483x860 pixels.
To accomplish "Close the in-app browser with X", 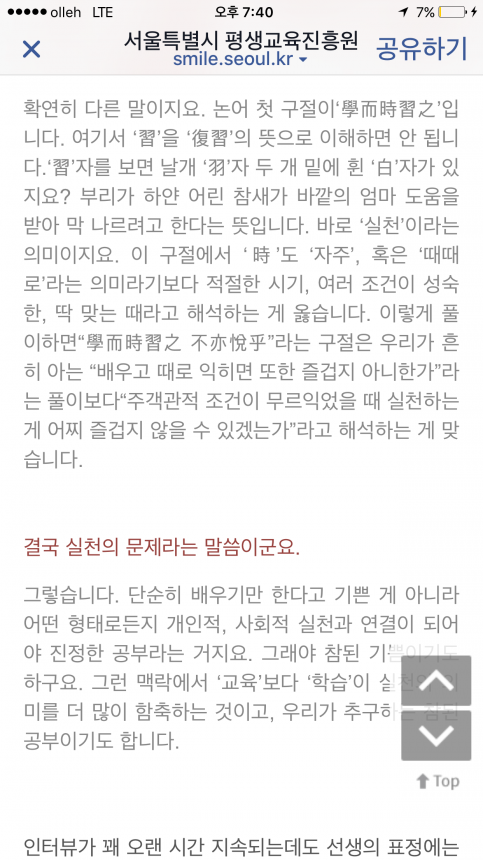I will 31,49.
